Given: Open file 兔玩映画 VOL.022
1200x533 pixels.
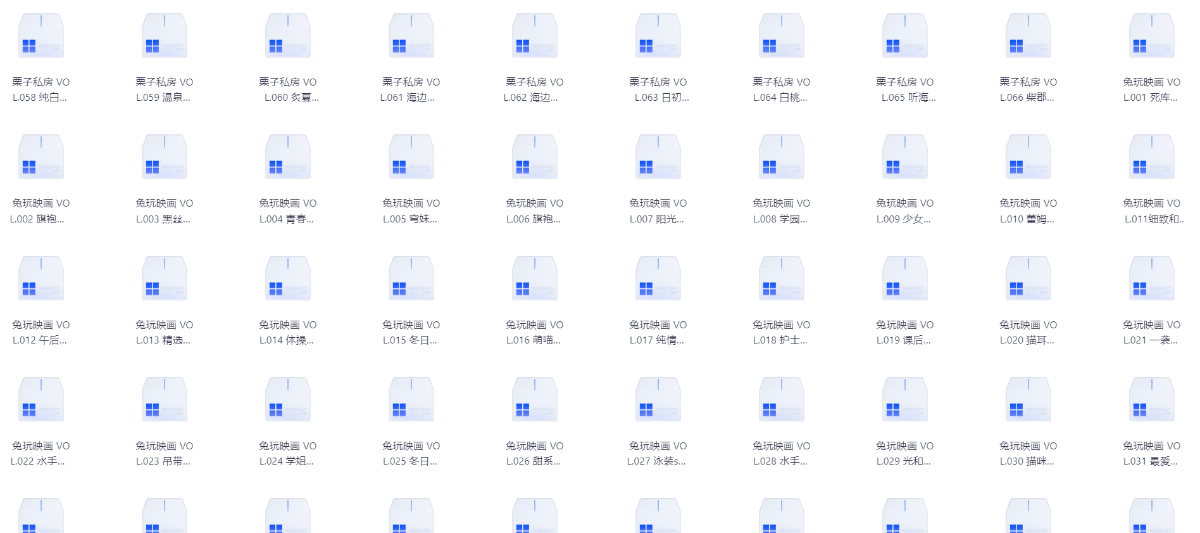Looking at the screenshot, I should 41,400.
